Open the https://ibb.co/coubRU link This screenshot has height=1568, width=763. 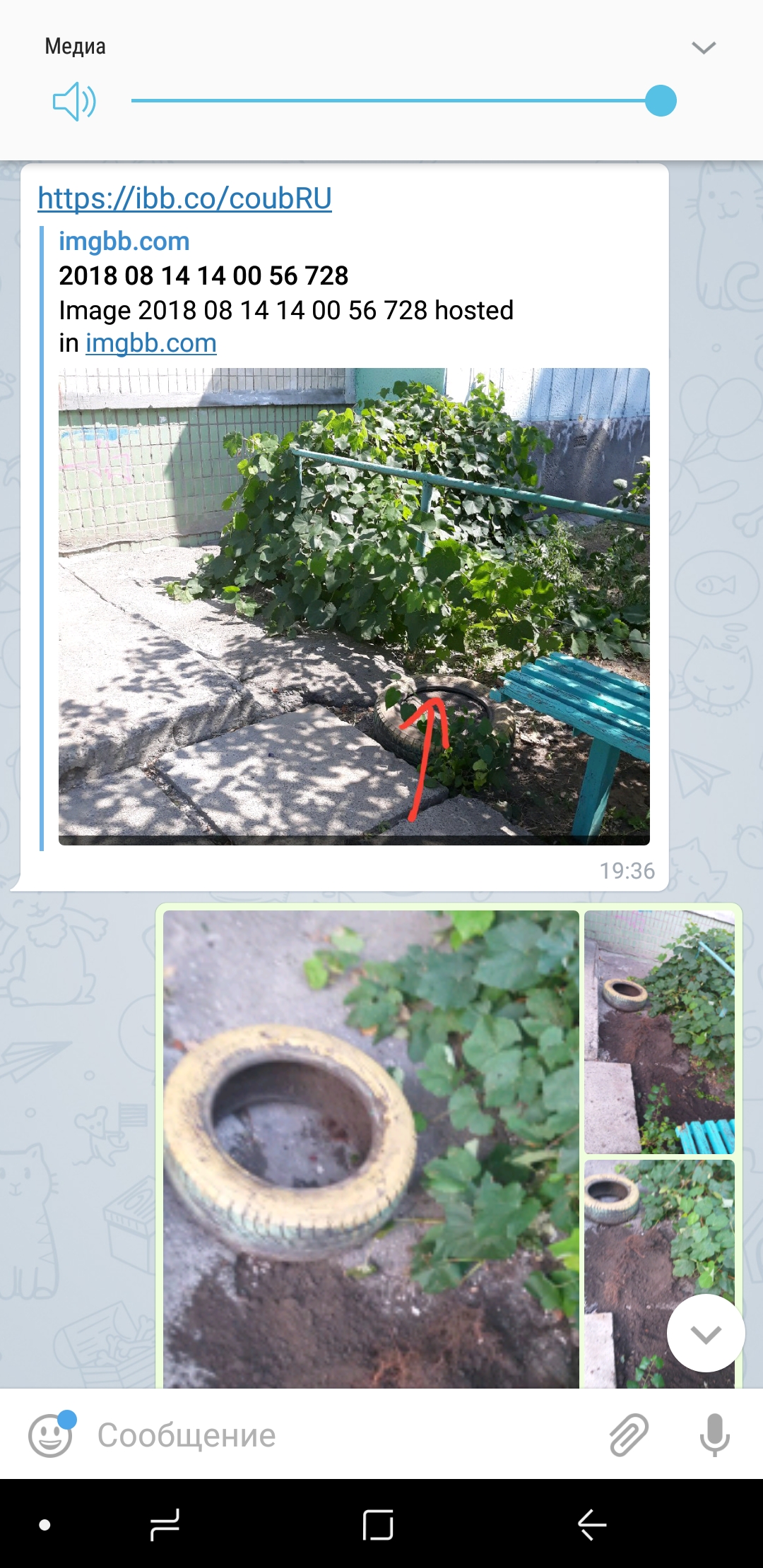pos(185,198)
